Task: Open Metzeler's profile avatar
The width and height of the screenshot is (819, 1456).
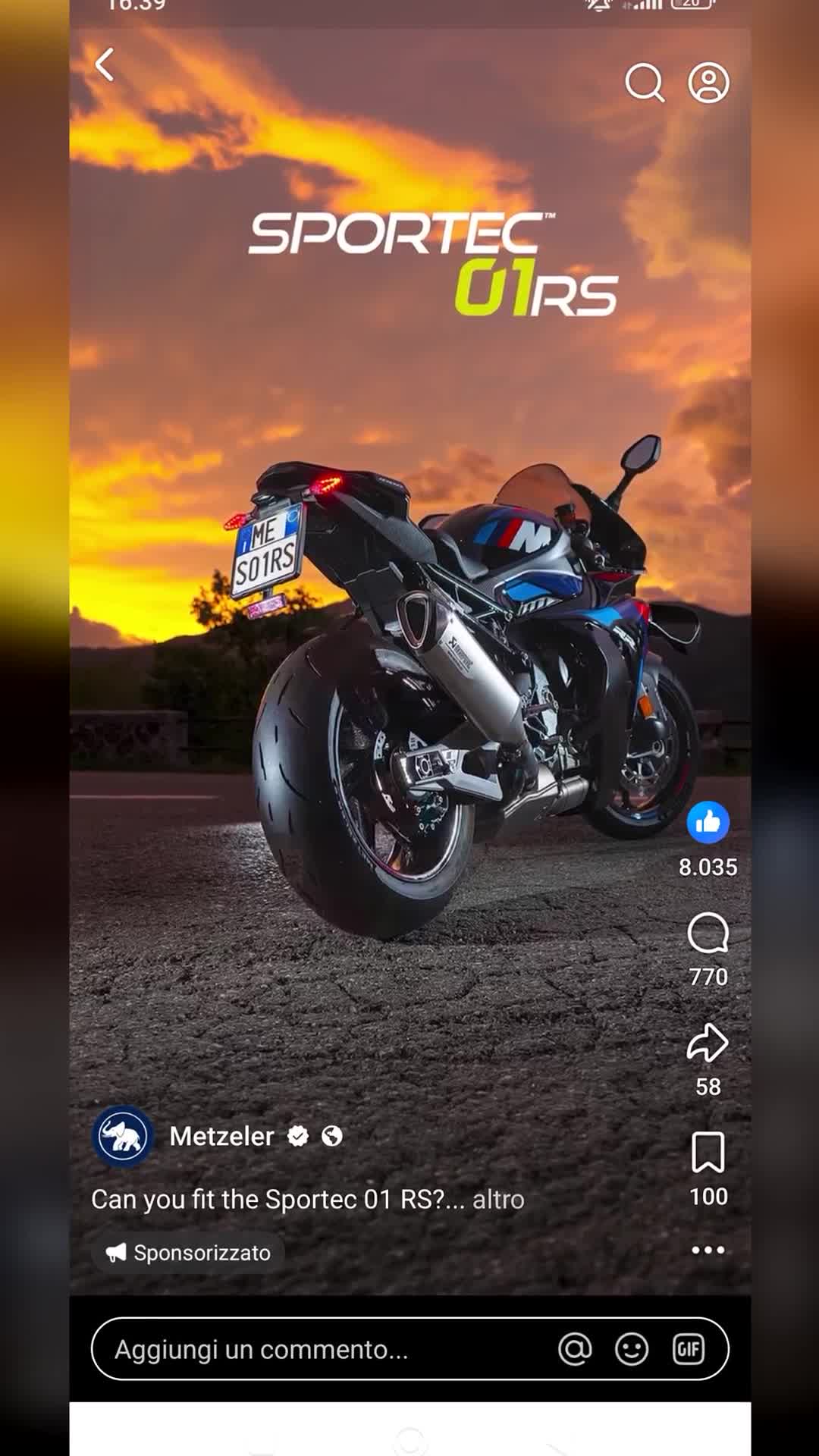Action: point(123,1137)
